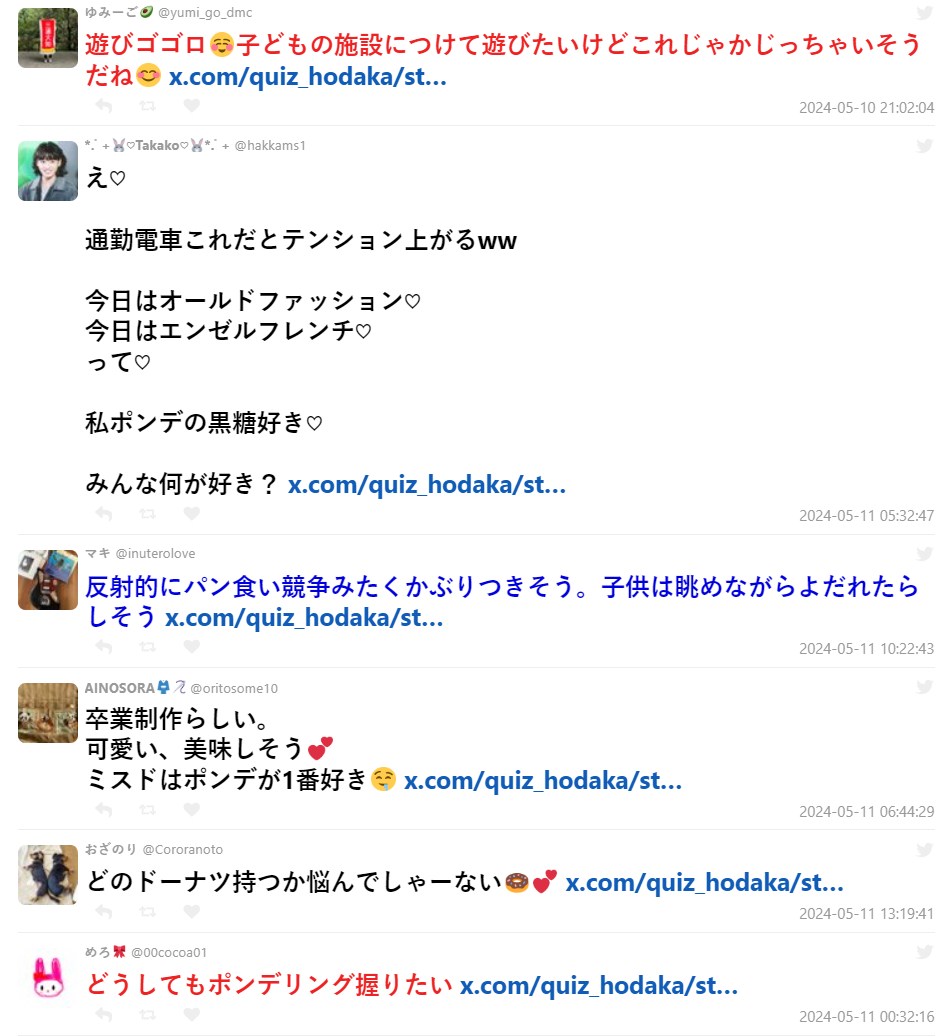View AINOSORA's avatar profile
This screenshot has width=943, height=1036.
coord(48,713)
